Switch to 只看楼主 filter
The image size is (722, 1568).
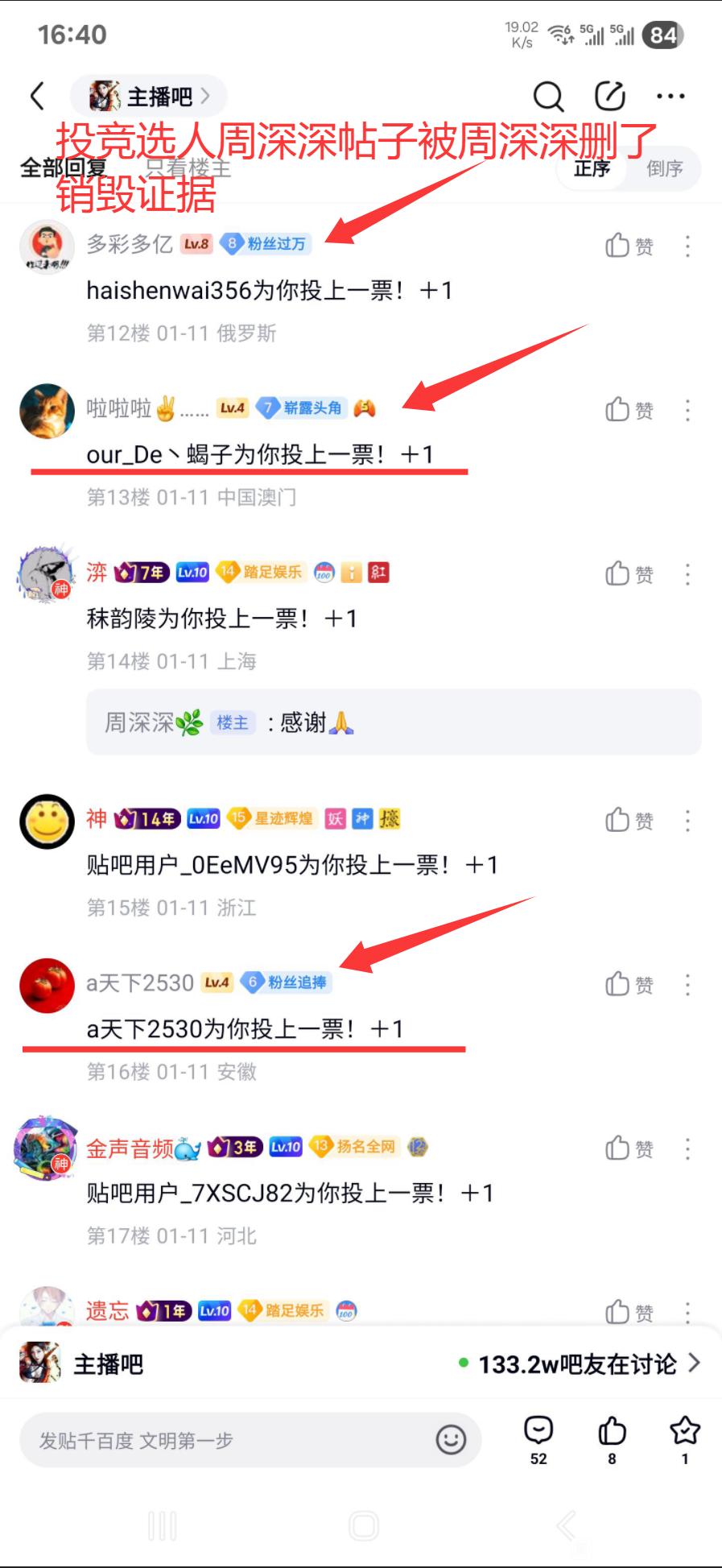(188, 168)
